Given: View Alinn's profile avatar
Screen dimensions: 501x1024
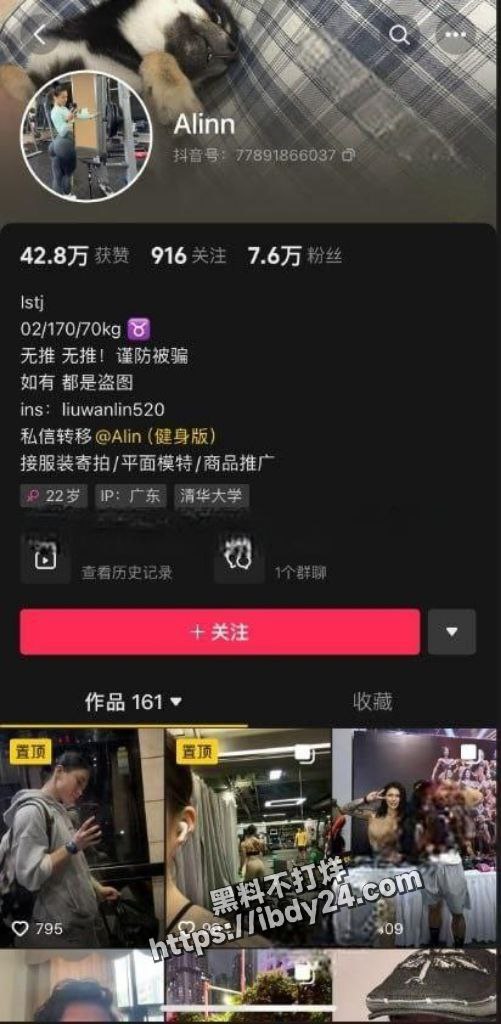Looking at the screenshot, I should (x=86, y=136).
